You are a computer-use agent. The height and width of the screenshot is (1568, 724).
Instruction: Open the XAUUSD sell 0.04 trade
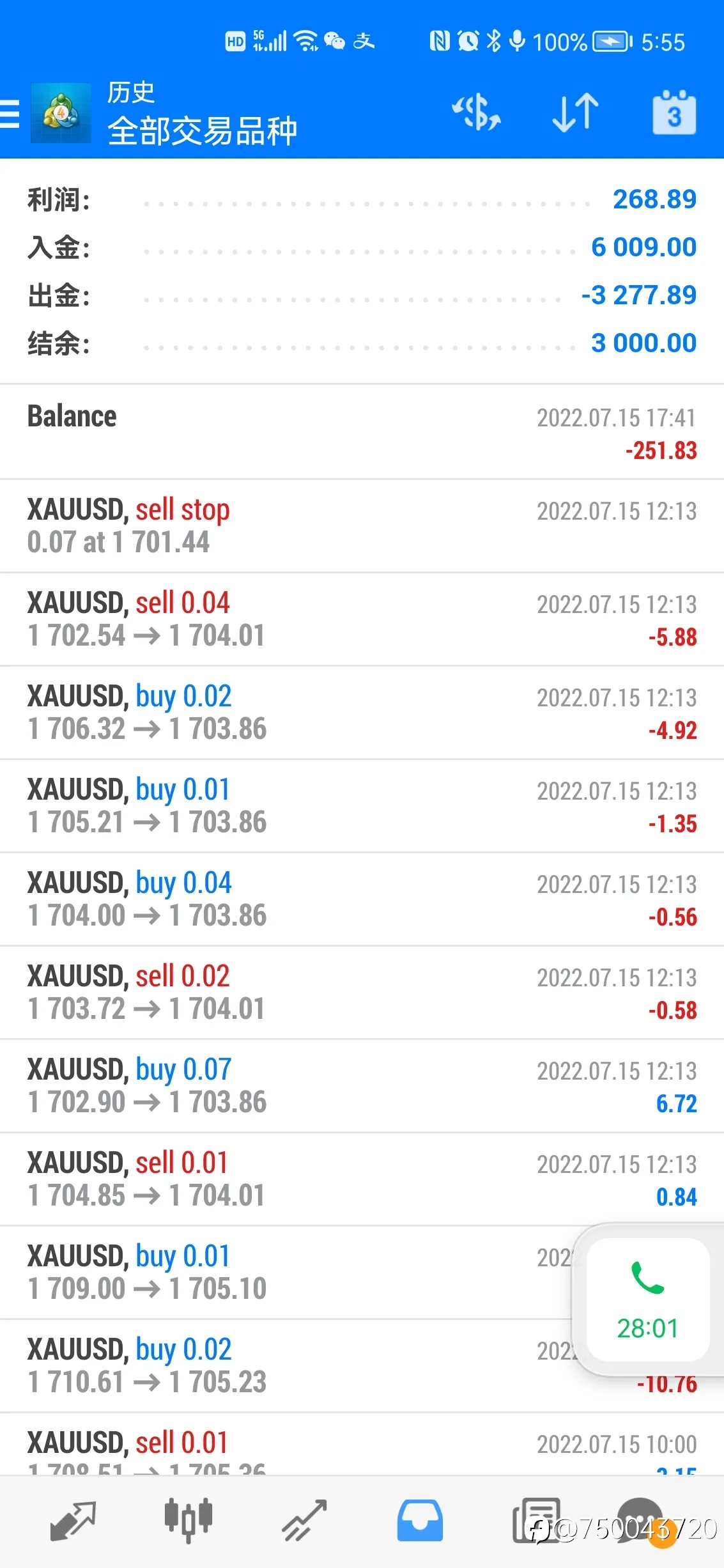click(362, 619)
